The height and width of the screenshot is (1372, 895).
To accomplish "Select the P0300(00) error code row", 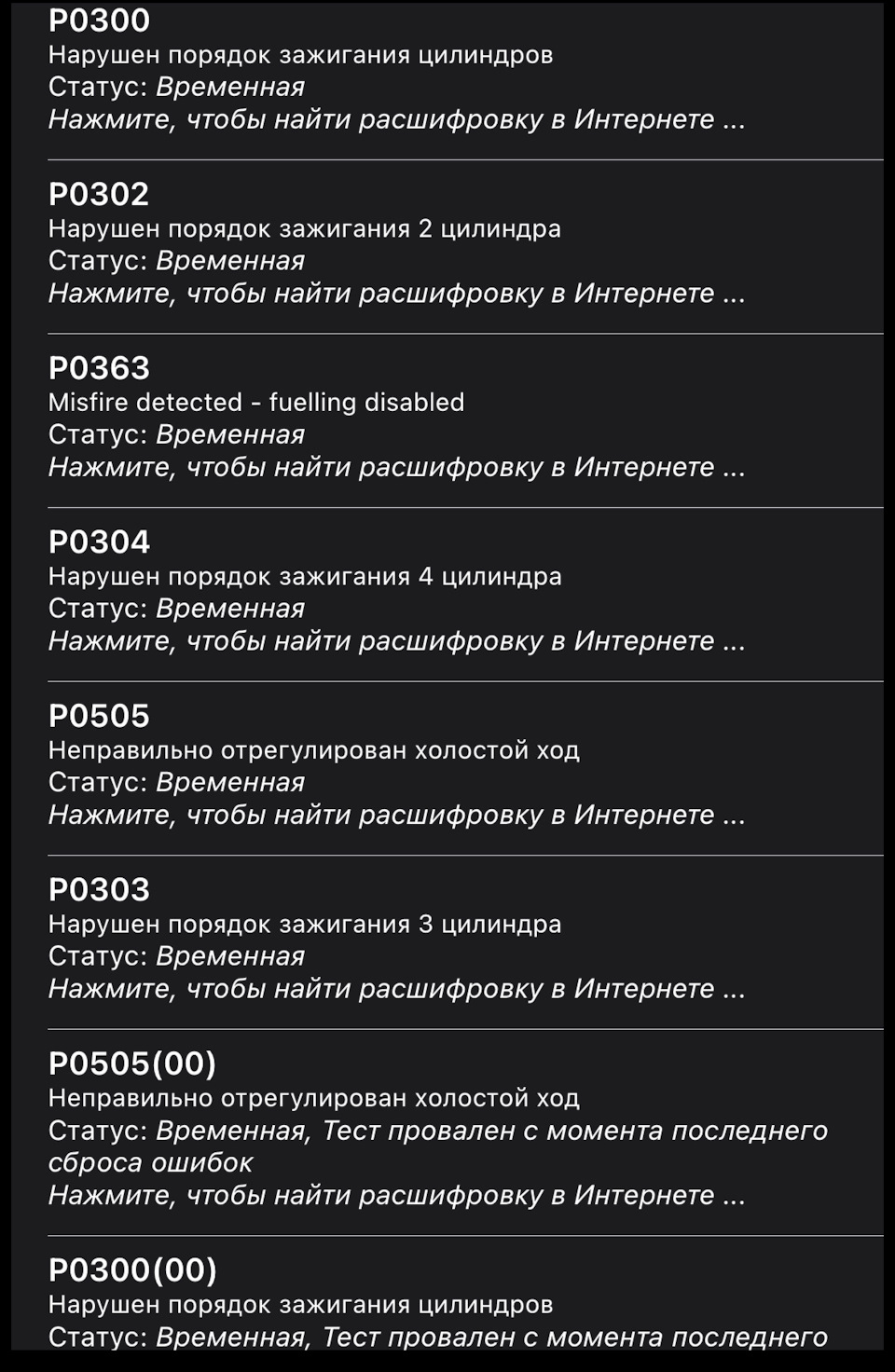I will [x=396, y=1303].
